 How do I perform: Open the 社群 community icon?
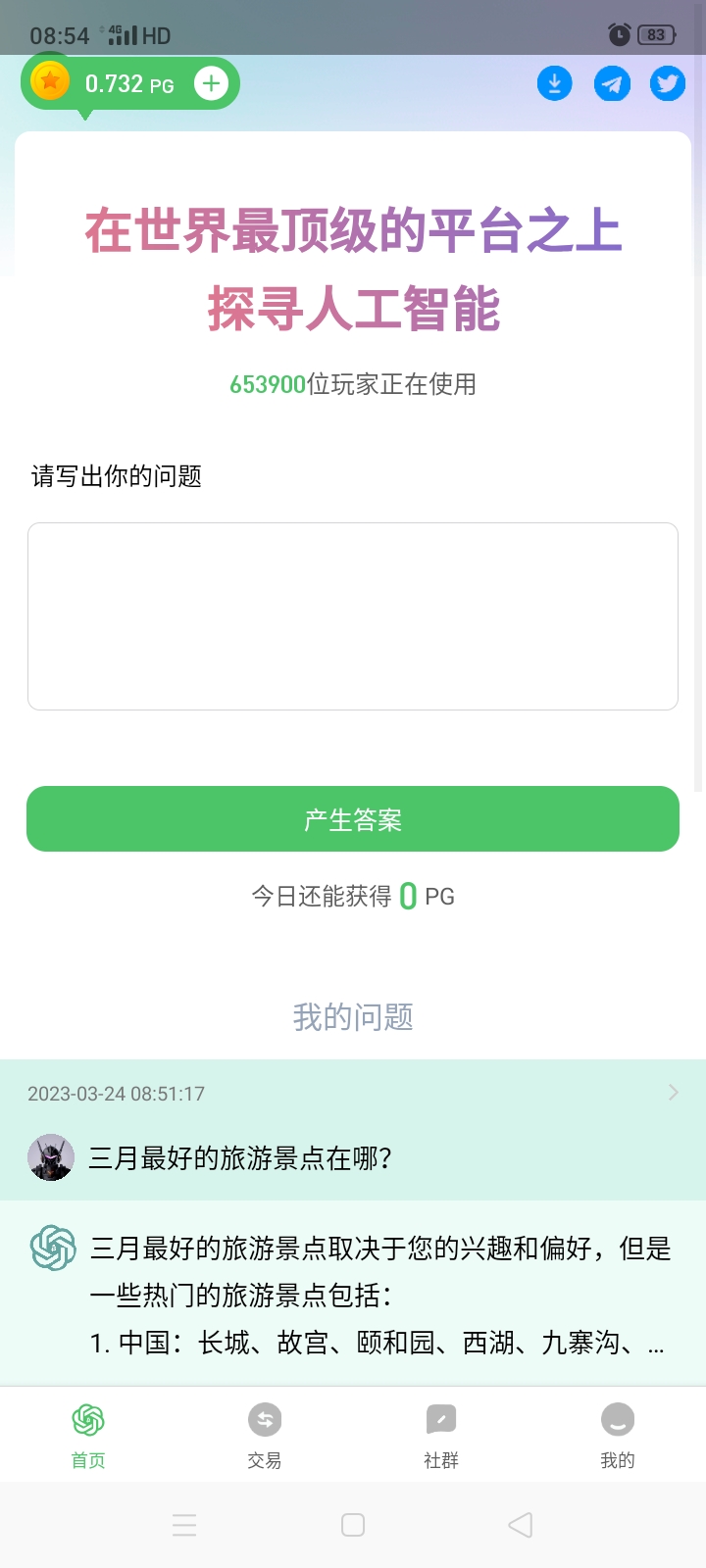coord(440,1419)
